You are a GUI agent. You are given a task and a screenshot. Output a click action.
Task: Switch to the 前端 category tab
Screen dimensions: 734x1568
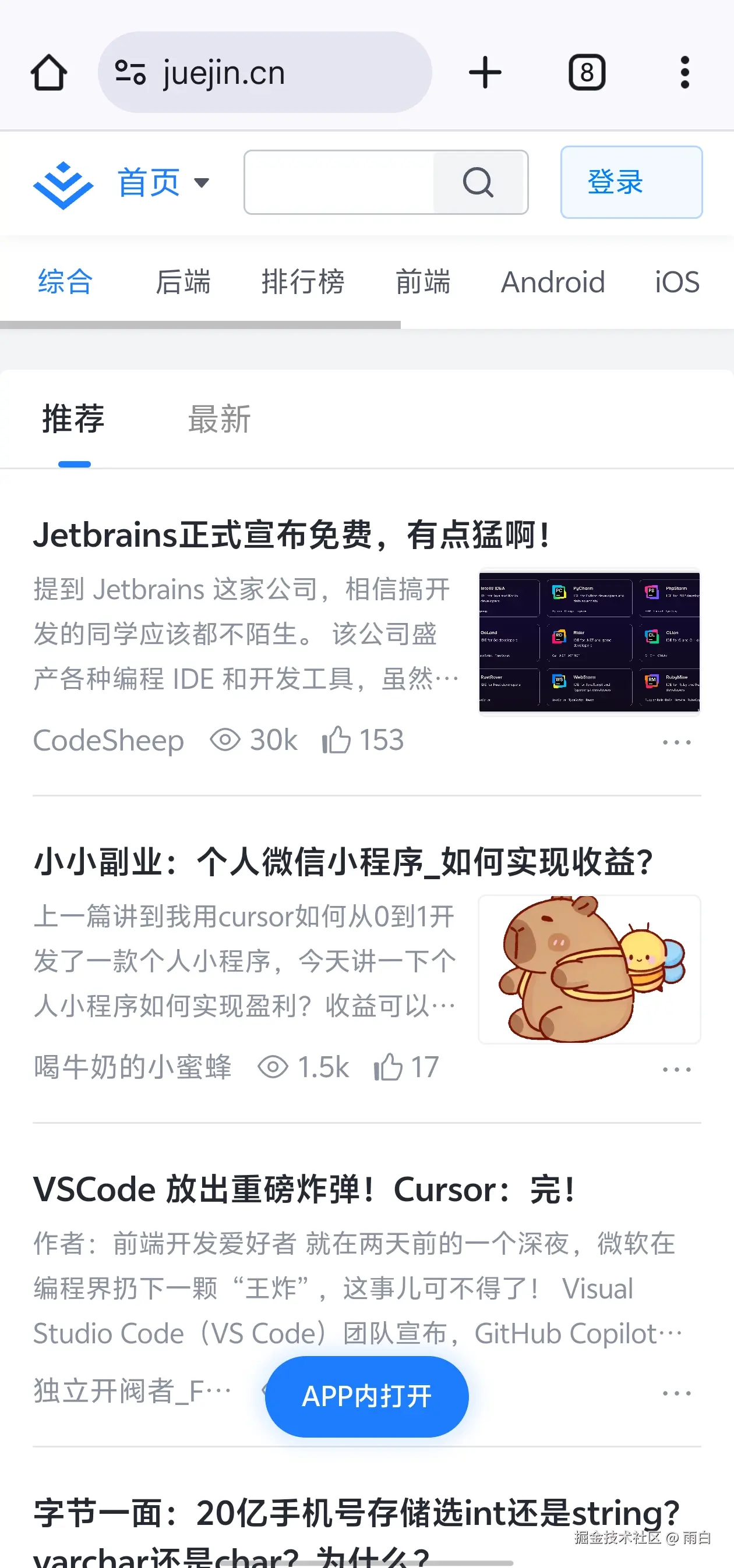pyautogui.click(x=423, y=282)
